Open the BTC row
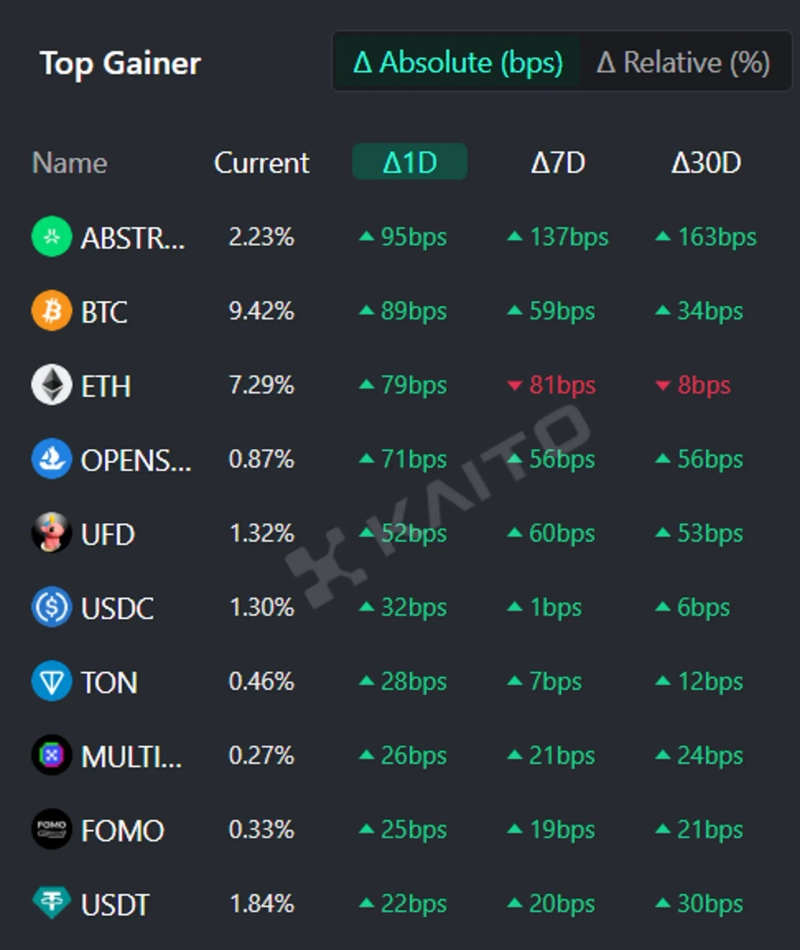This screenshot has width=800, height=950. (104, 312)
